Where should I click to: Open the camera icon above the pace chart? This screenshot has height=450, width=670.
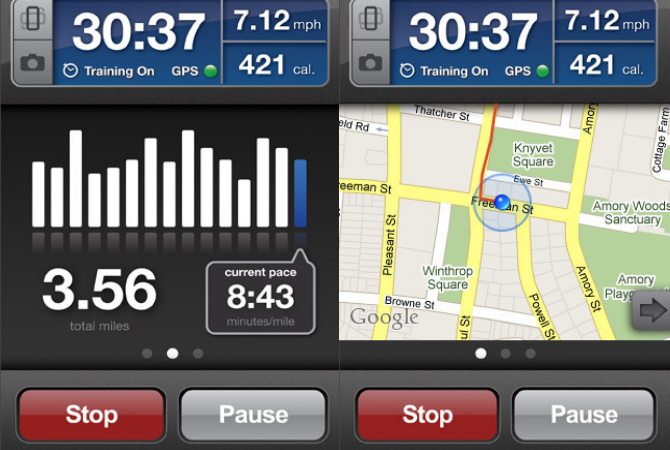[32, 62]
